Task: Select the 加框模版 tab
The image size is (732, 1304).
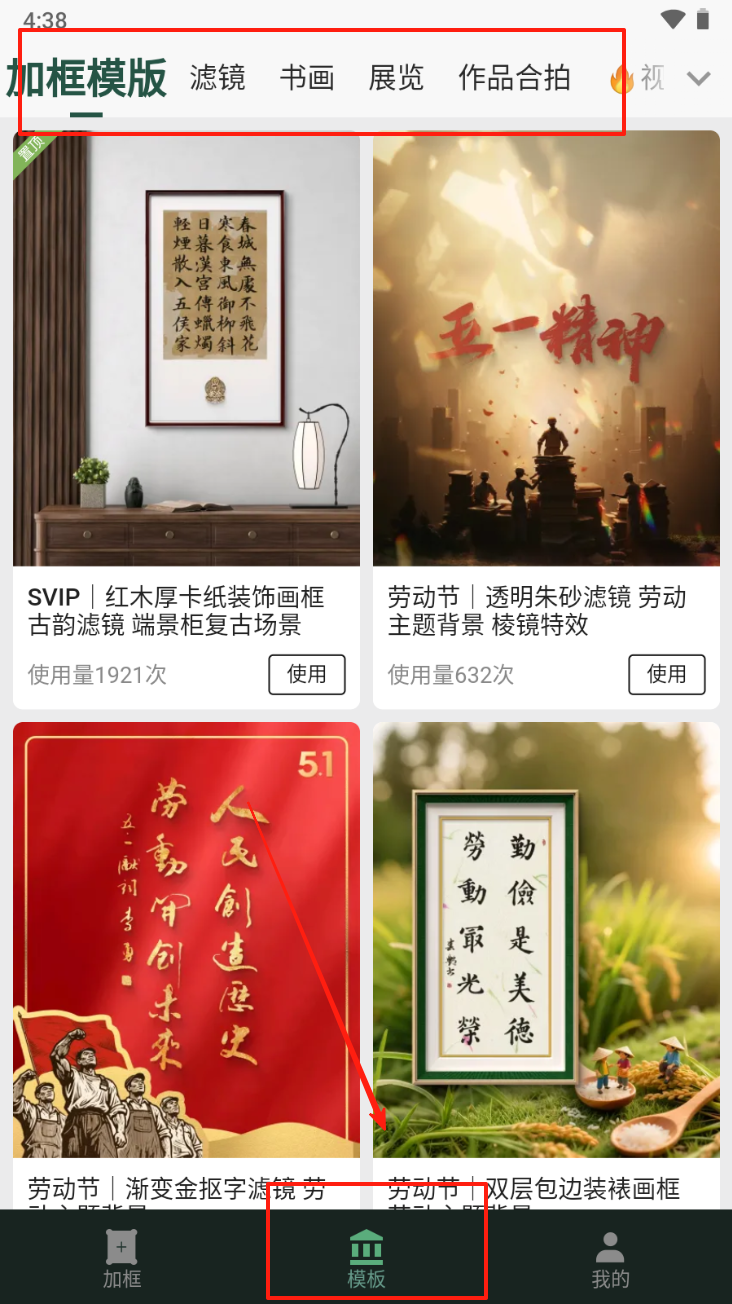Action: pyautogui.click(x=86, y=78)
